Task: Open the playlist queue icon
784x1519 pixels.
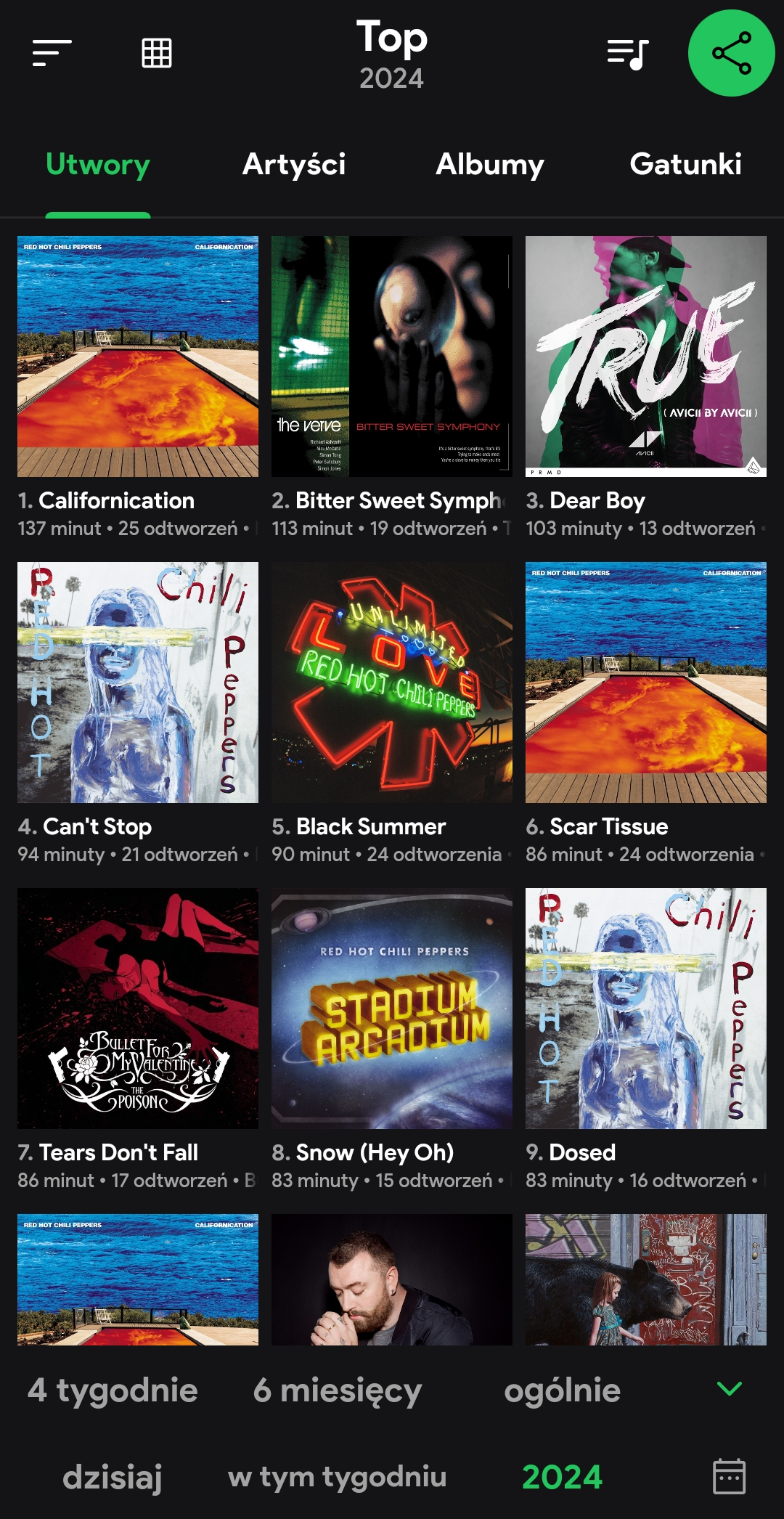Action: 627,53
